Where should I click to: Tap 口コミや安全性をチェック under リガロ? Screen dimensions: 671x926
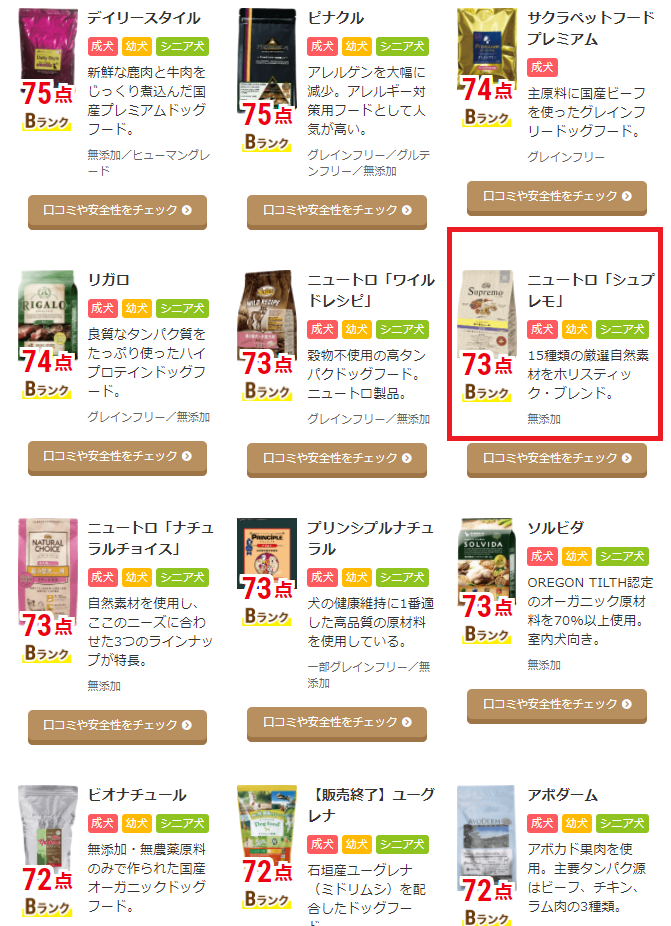click(x=117, y=457)
